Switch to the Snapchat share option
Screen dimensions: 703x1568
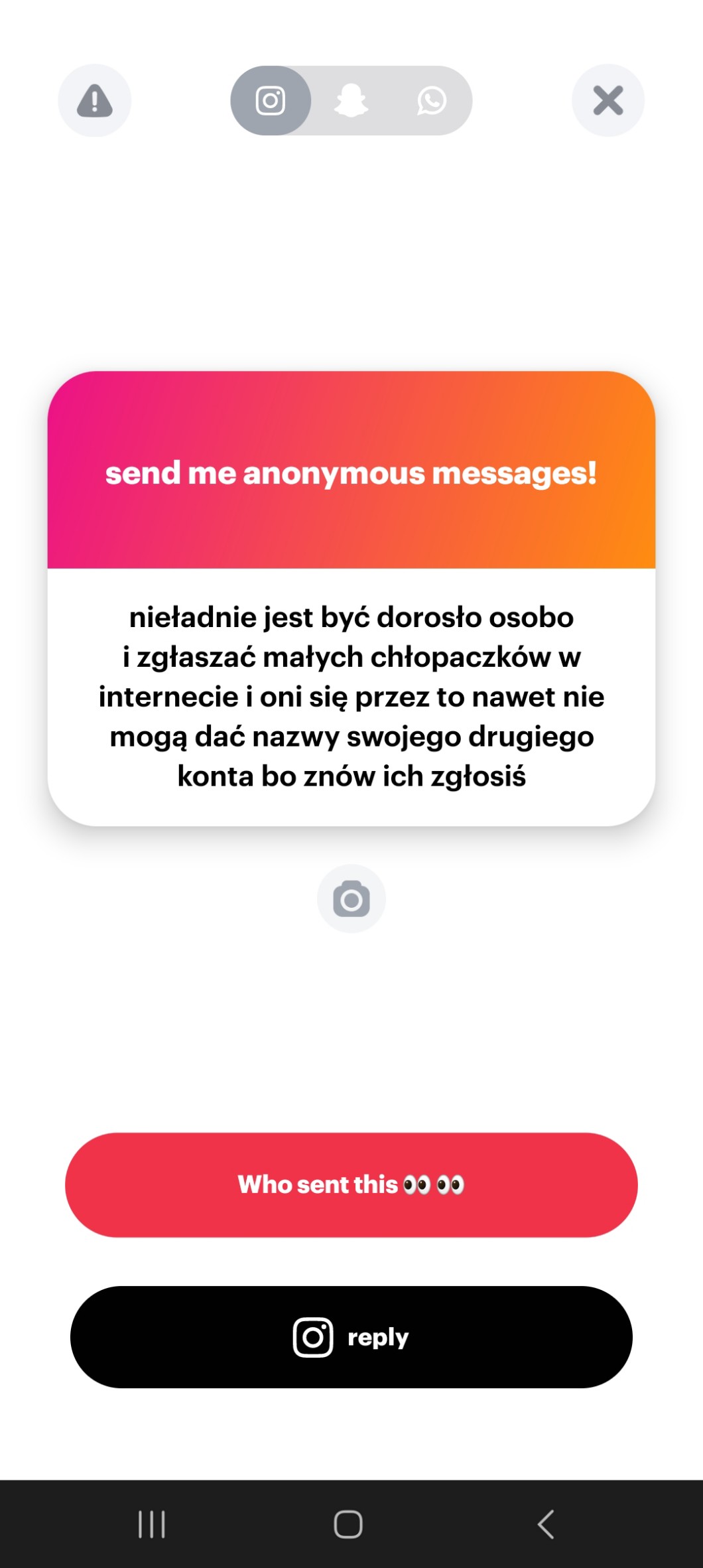351,101
